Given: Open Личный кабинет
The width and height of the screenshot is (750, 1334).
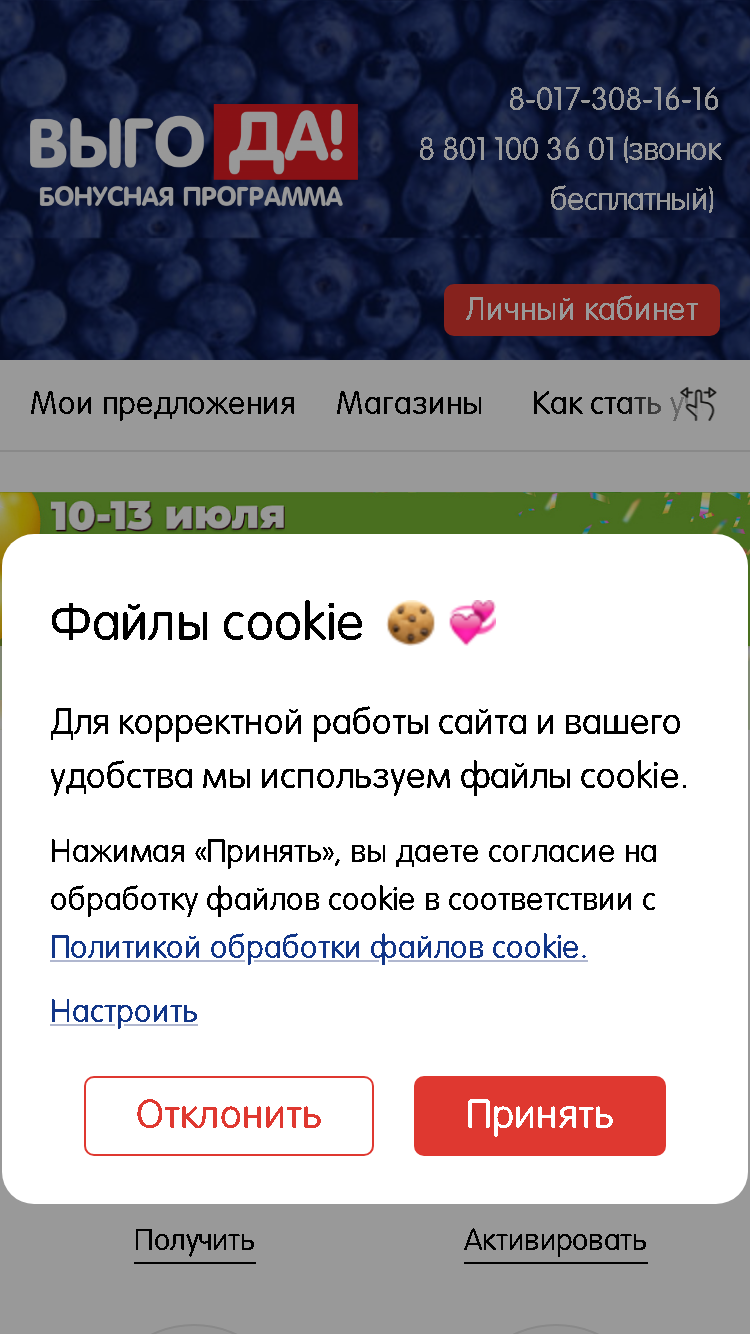Looking at the screenshot, I should point(582,310).
